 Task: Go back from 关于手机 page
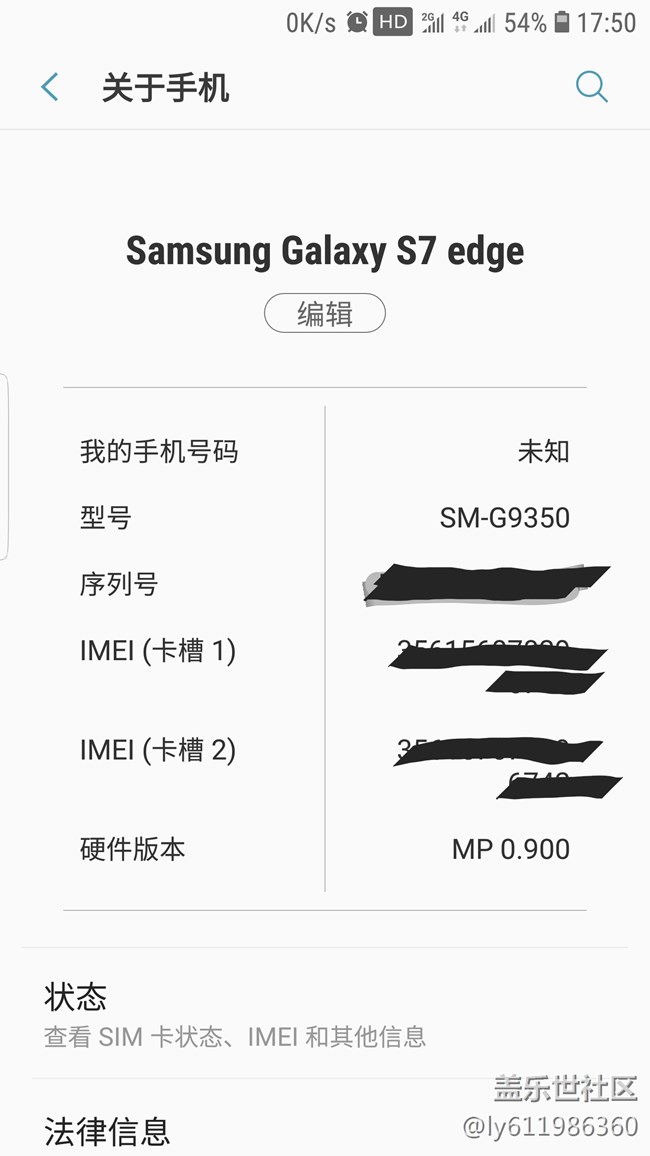(x=50, y=88)
